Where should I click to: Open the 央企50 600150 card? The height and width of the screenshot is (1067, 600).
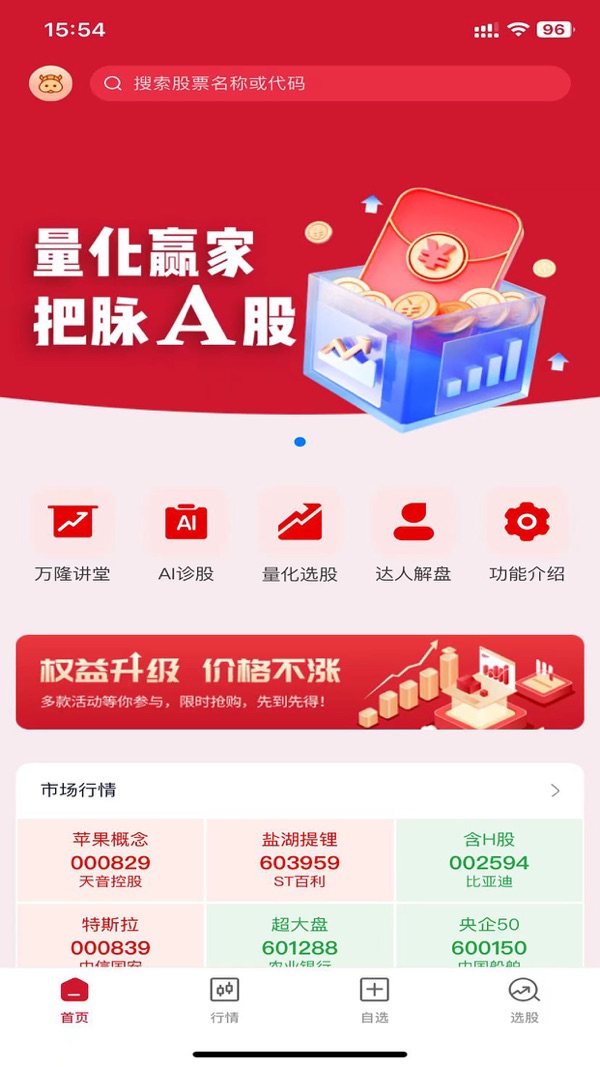[x=489, y=938]
